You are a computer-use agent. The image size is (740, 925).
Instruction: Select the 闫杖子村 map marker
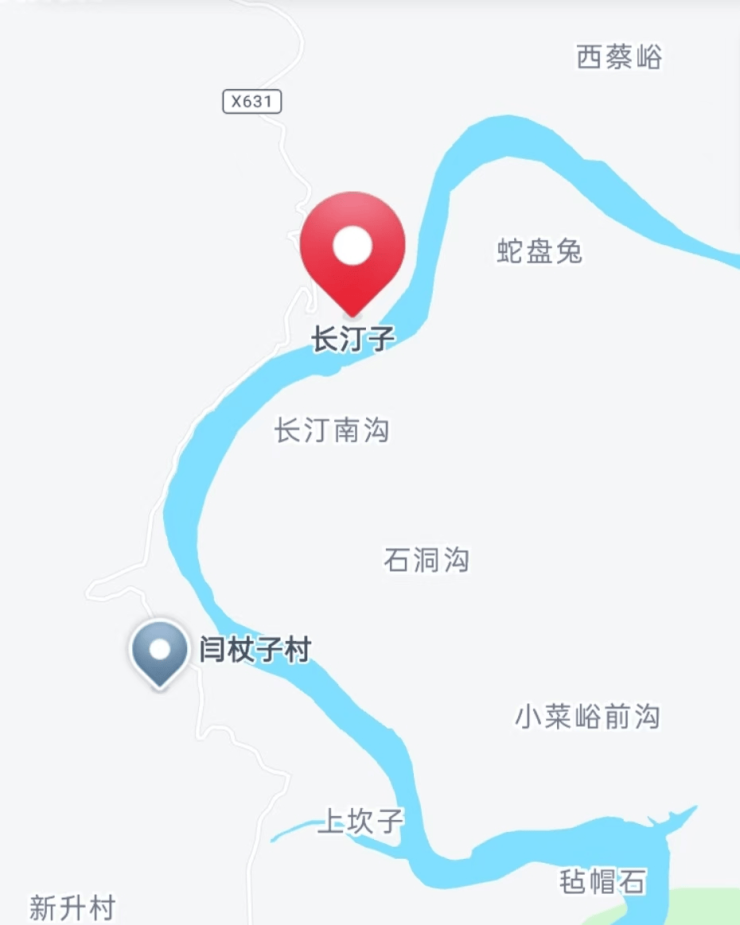[160, 651]
